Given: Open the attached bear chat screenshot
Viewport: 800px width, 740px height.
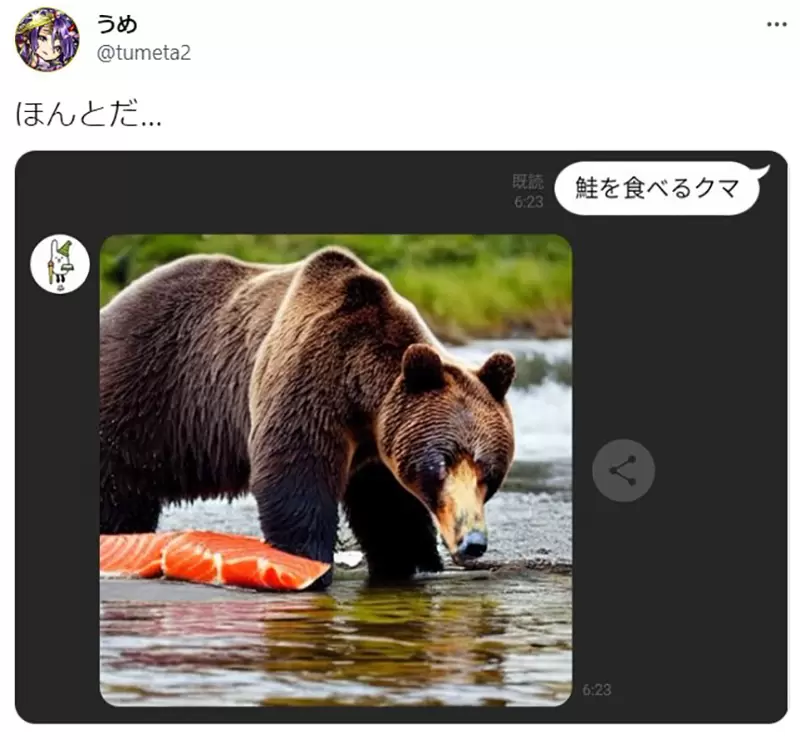Looking at the screenshot, I should tap(400, 437).
